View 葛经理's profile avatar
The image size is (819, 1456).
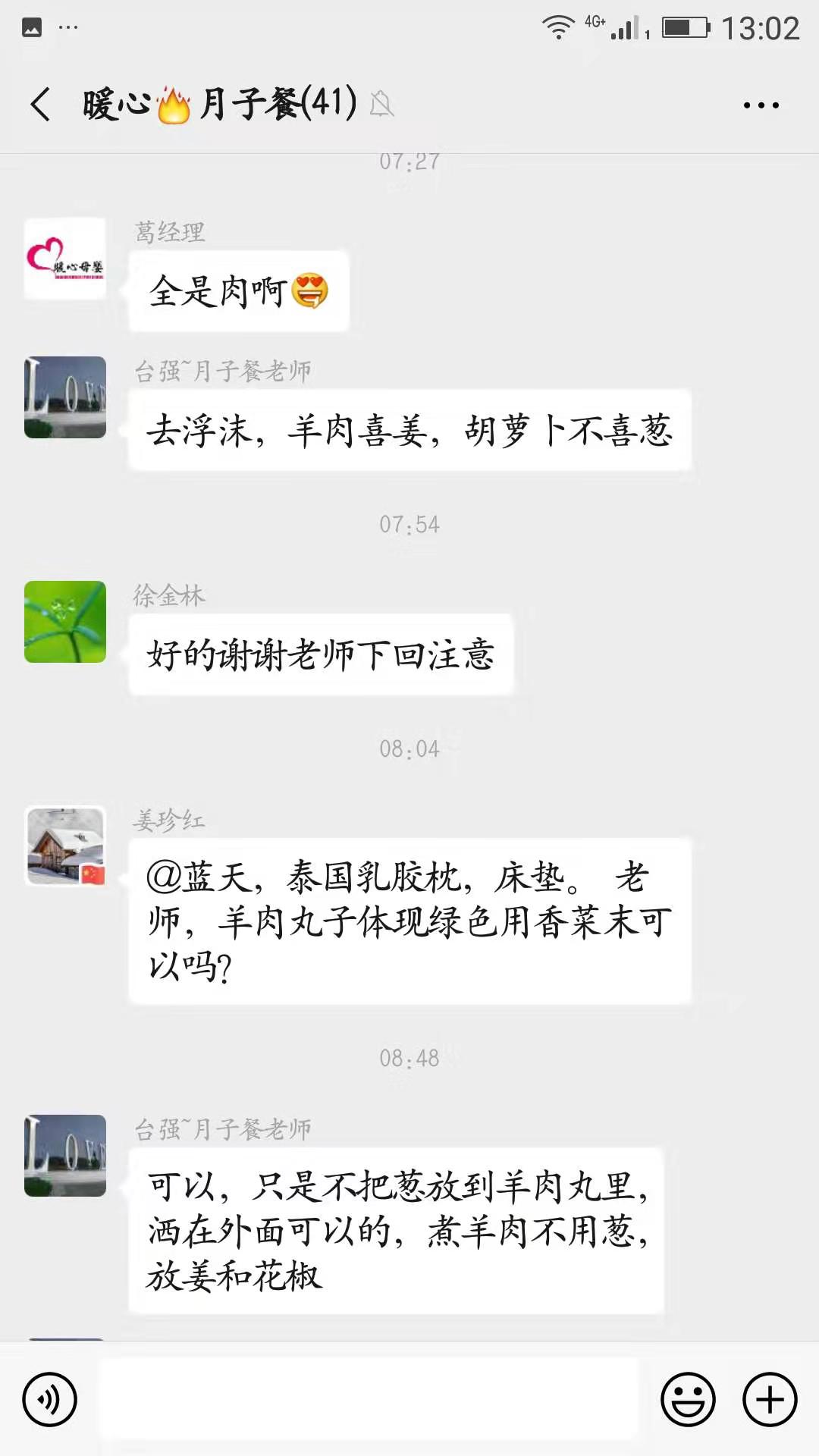pos(65,259)
